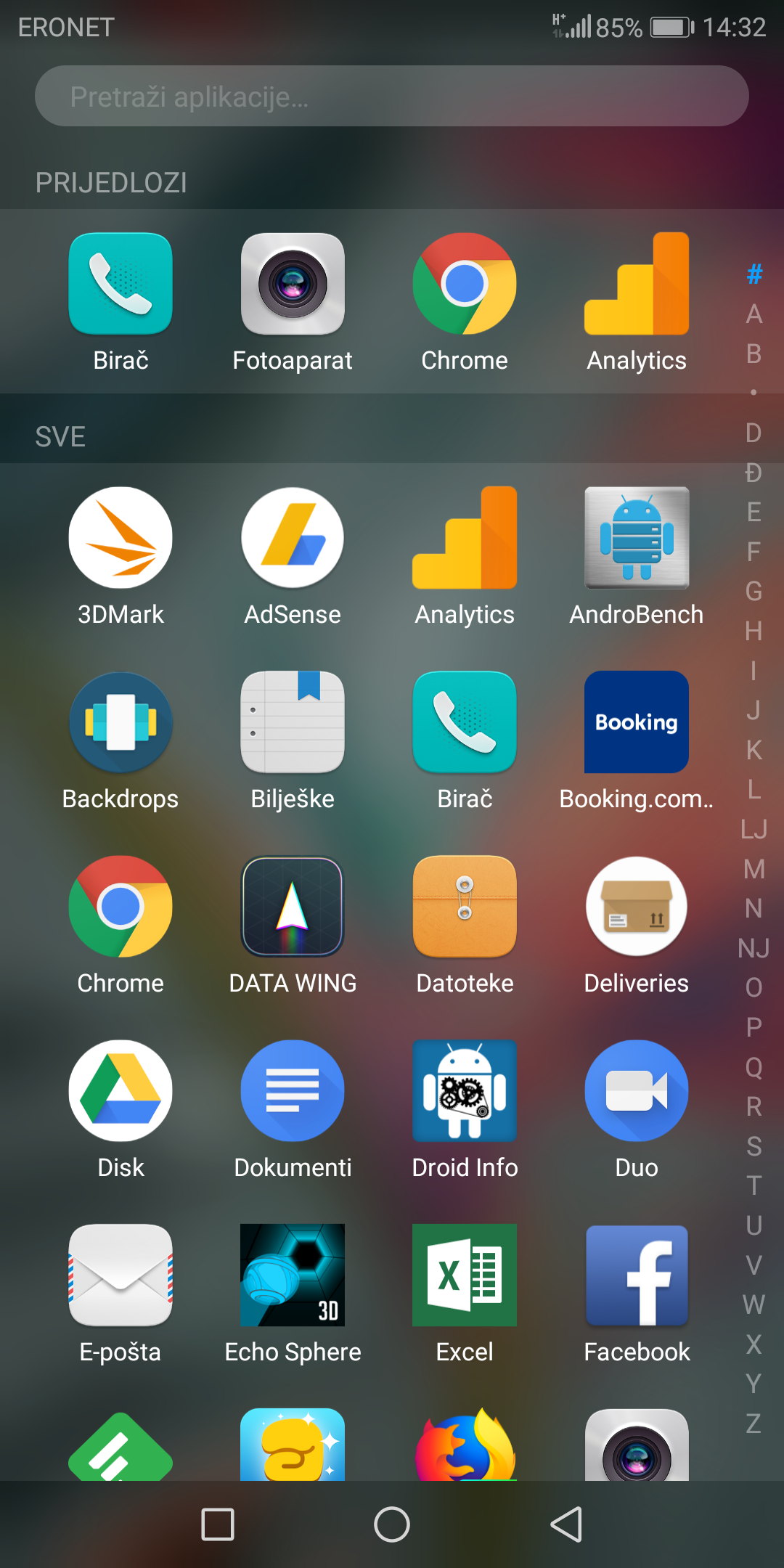
Task: Jump to letter M in the index
Action: click(x=754, y=869)
